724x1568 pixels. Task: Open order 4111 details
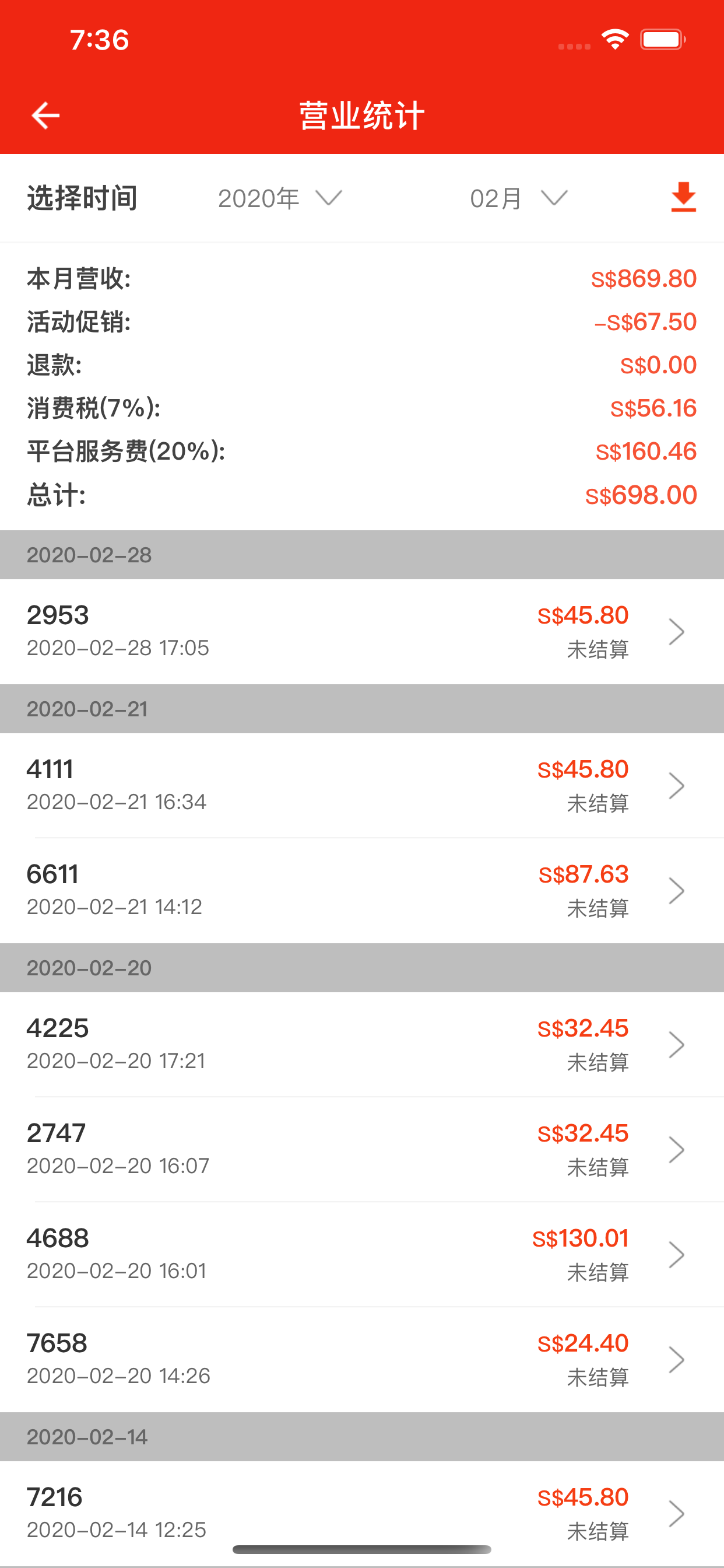pyautogui.click(x=362, y=785)
